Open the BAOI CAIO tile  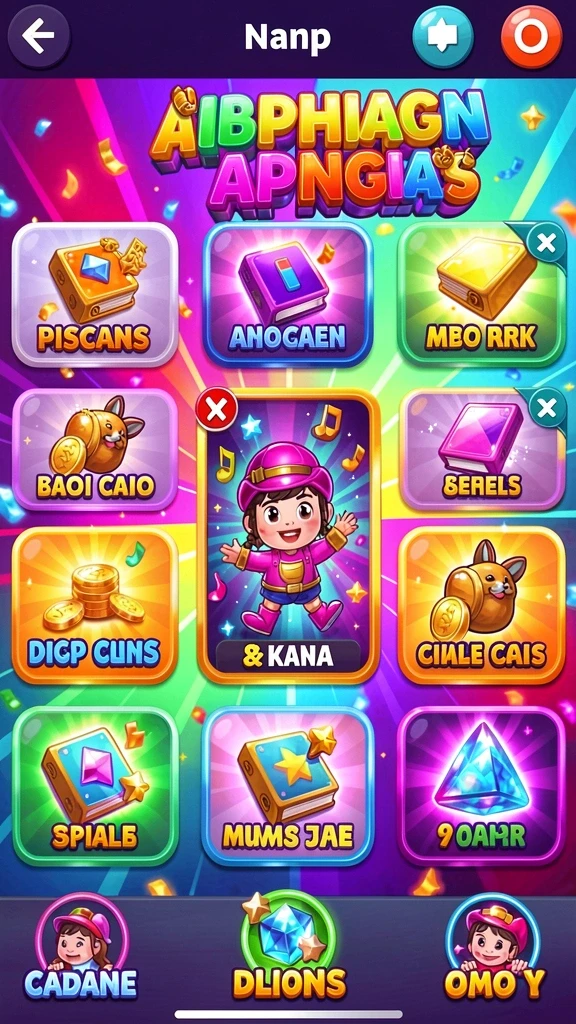pyautogui.click(x=95, y=449)
